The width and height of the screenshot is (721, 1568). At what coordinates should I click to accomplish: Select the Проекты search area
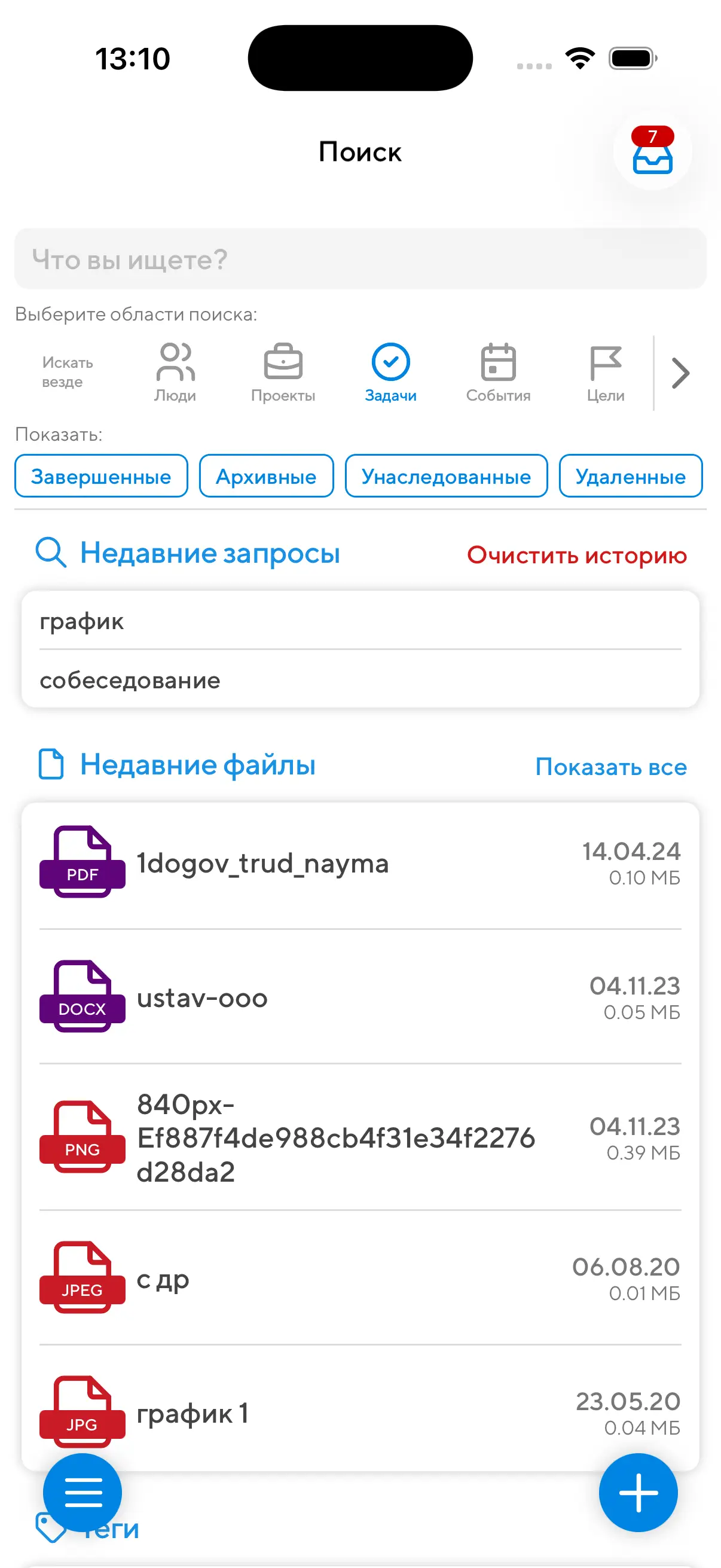coord(283,373)
